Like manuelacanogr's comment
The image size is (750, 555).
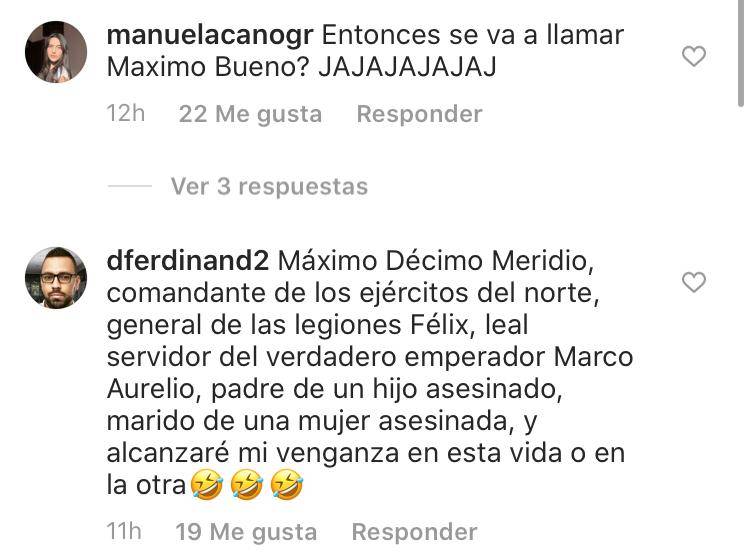tap(693, 57)
